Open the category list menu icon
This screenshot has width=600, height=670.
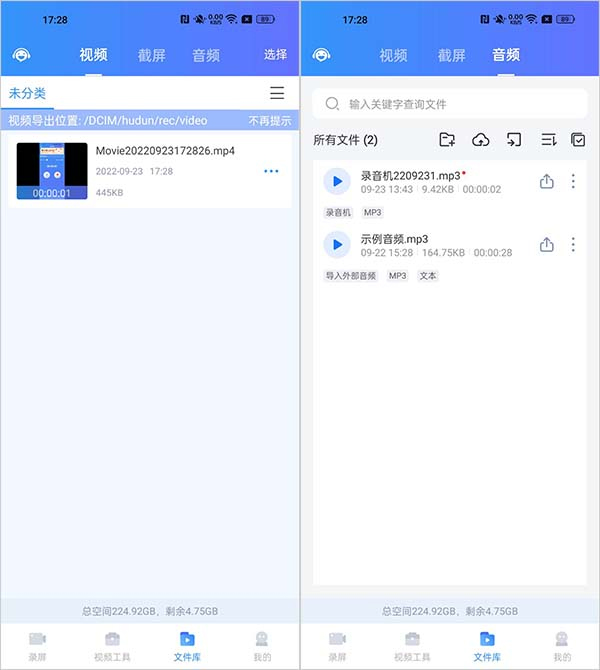pyautogui.click(x=277, y=93)
